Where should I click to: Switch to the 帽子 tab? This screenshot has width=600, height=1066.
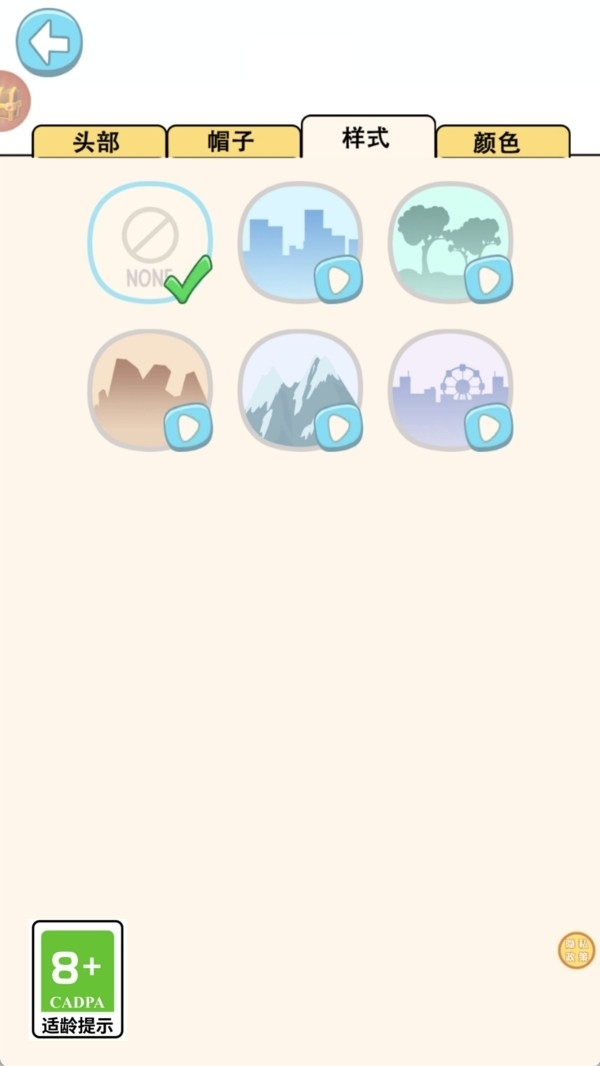click(232, 142)
